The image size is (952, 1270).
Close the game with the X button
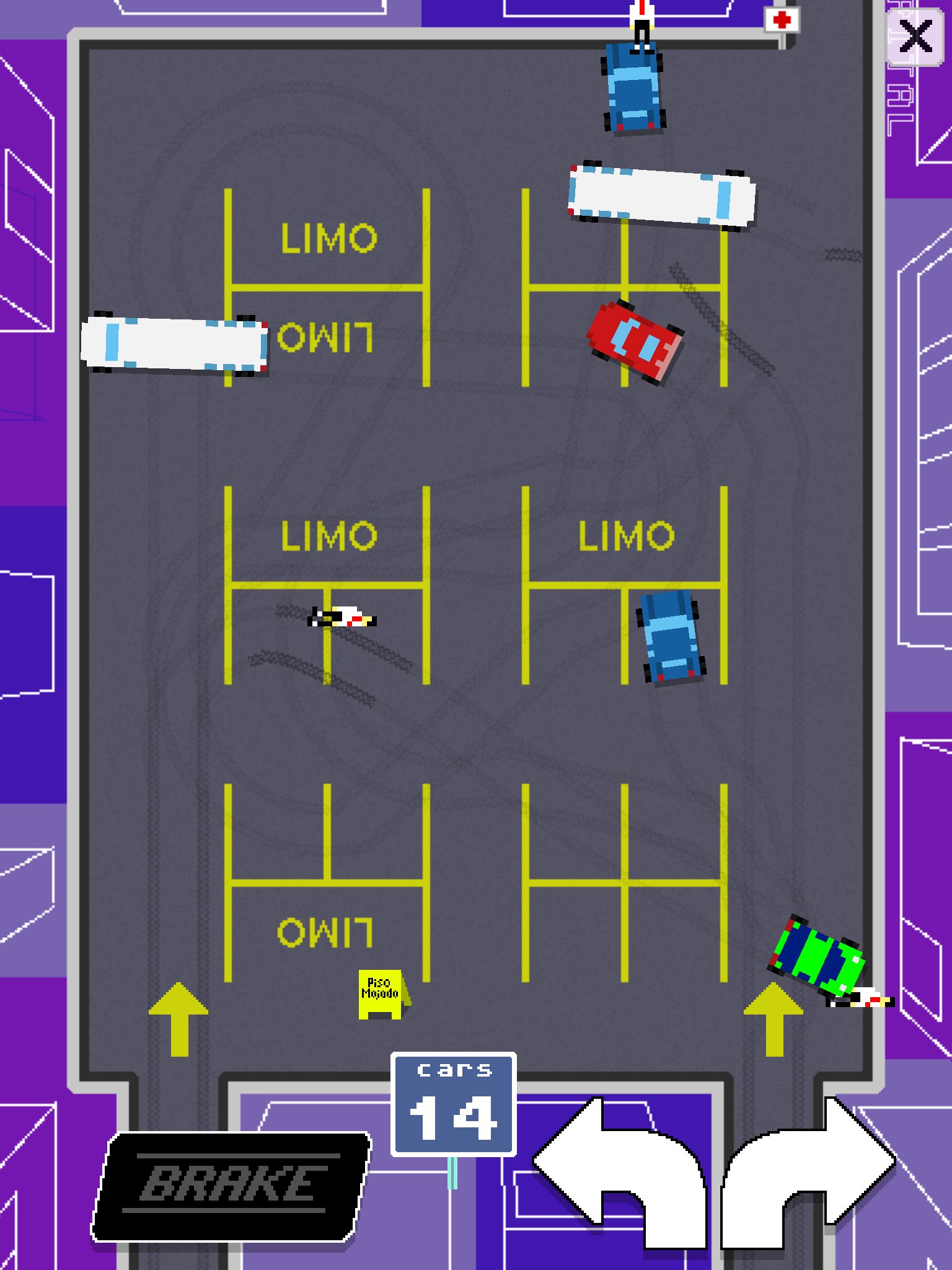click(x=915, y=37)
